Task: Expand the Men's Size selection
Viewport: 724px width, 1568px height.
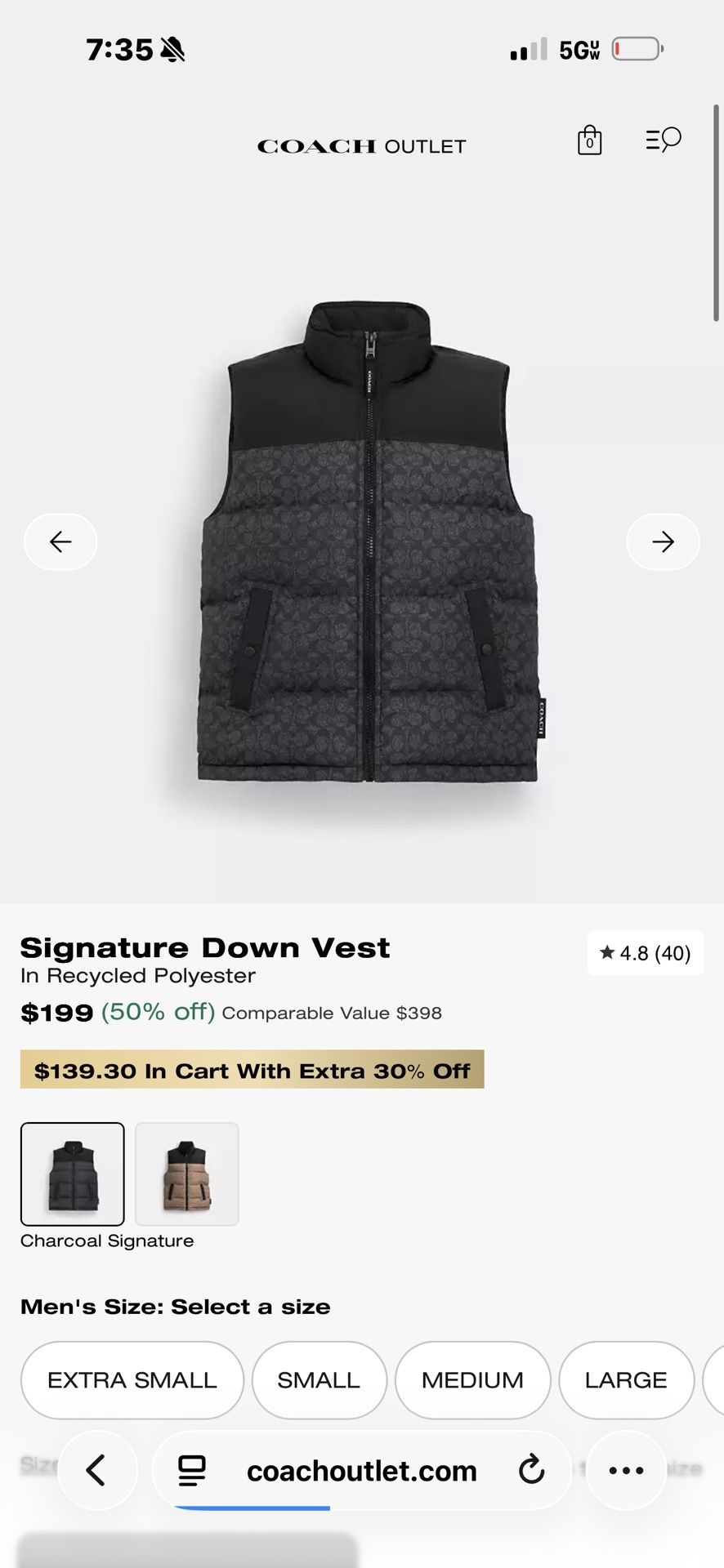Action: point(176,1307)
